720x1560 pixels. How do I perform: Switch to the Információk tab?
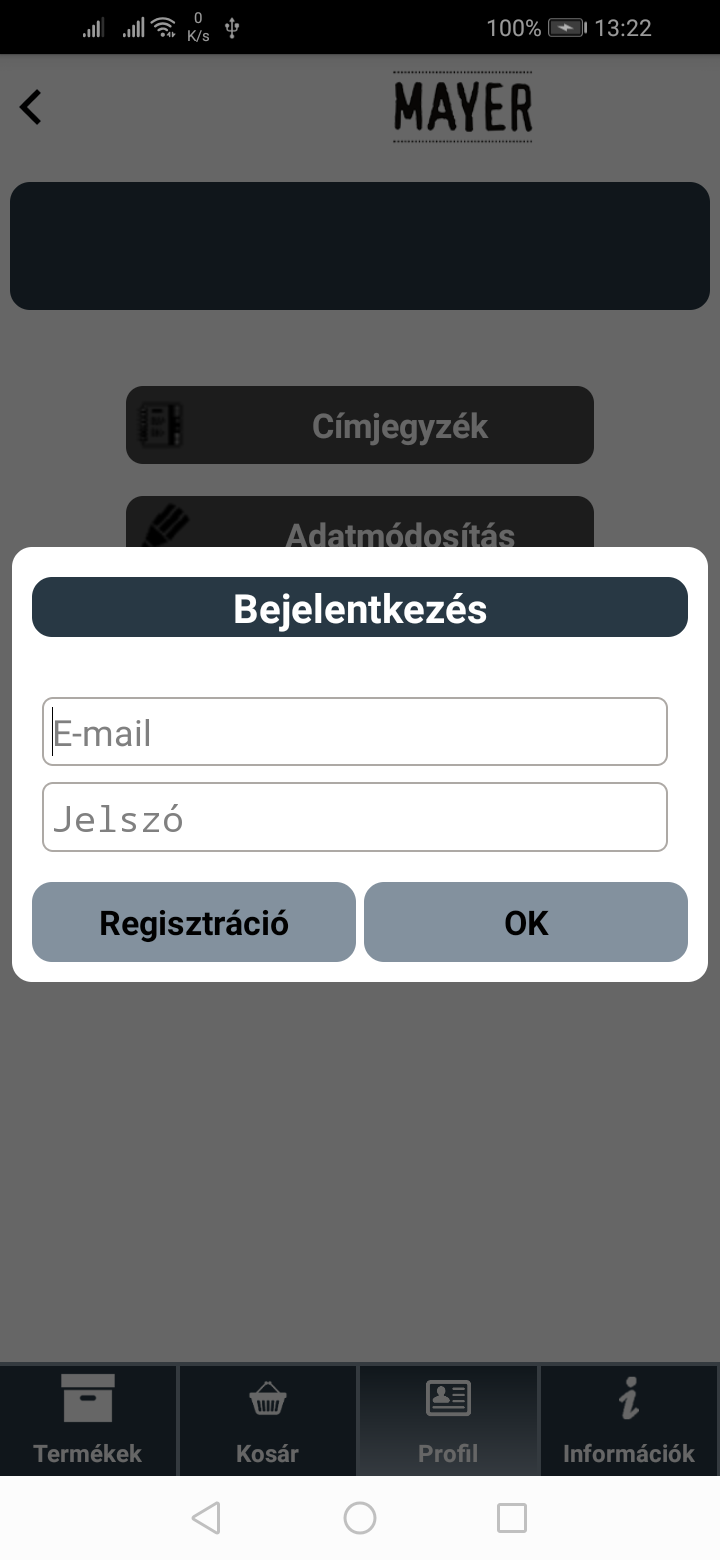[628, 1420]
